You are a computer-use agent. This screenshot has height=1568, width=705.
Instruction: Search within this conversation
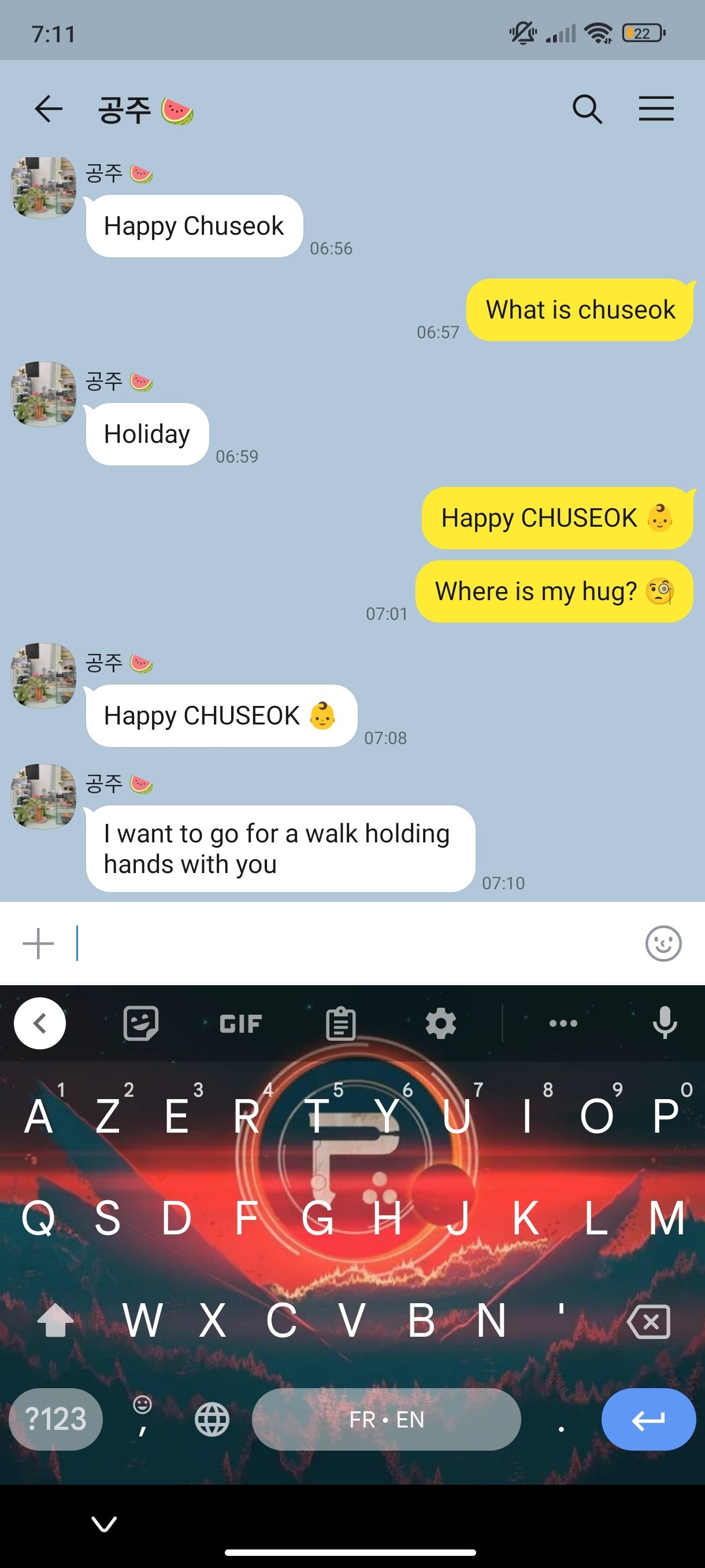tap(587, 110)
